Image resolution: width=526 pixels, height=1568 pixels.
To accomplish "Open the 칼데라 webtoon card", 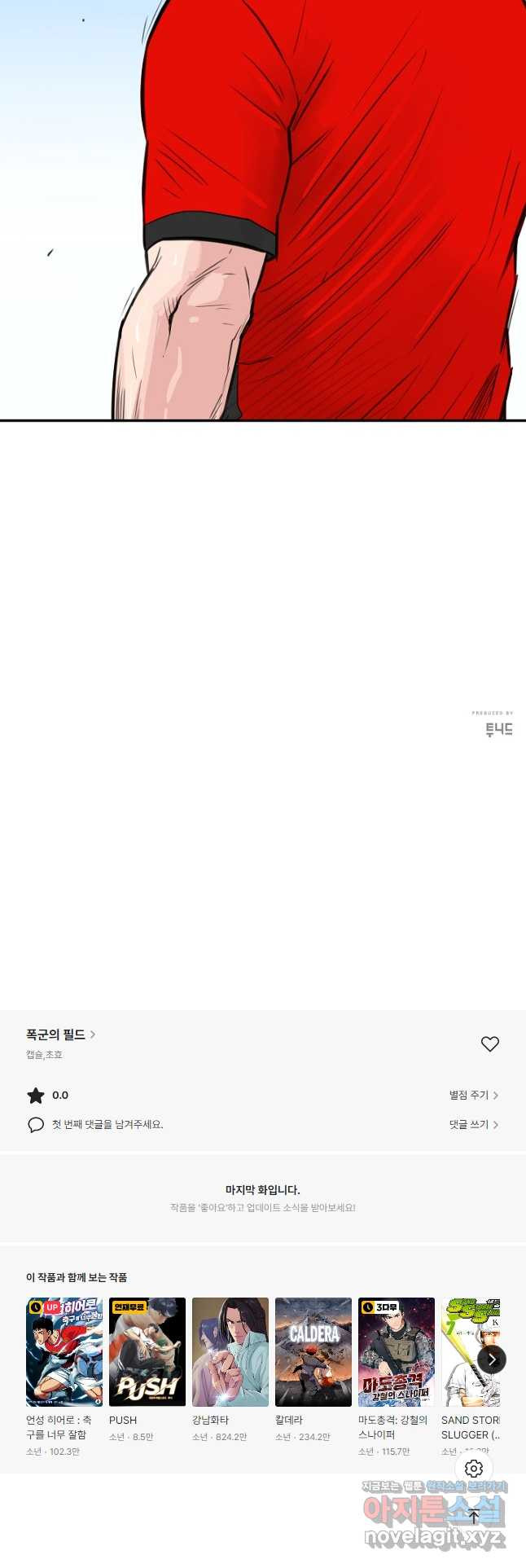I will tap(313, 1352).
